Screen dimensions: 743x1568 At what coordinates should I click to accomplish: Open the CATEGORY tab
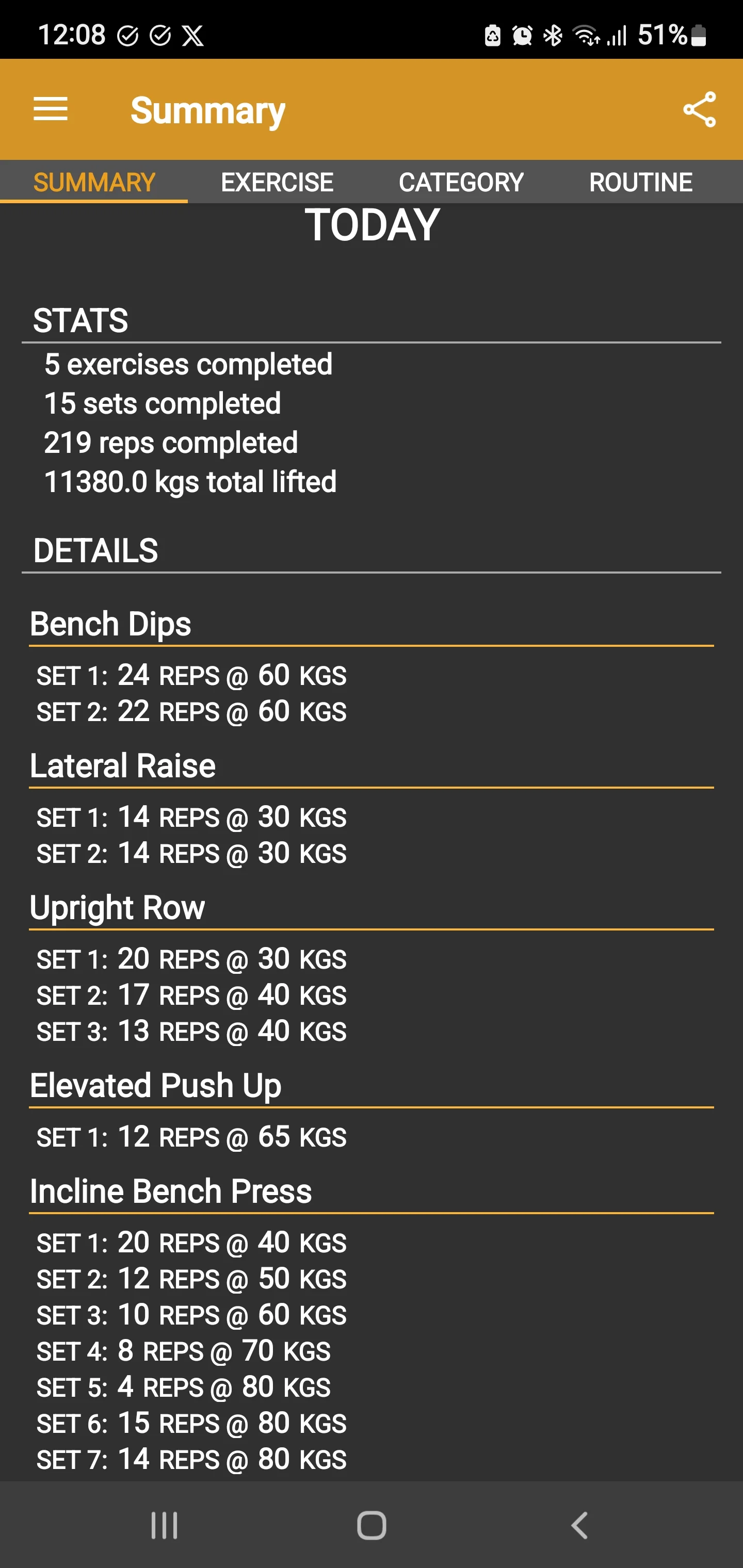460,182
